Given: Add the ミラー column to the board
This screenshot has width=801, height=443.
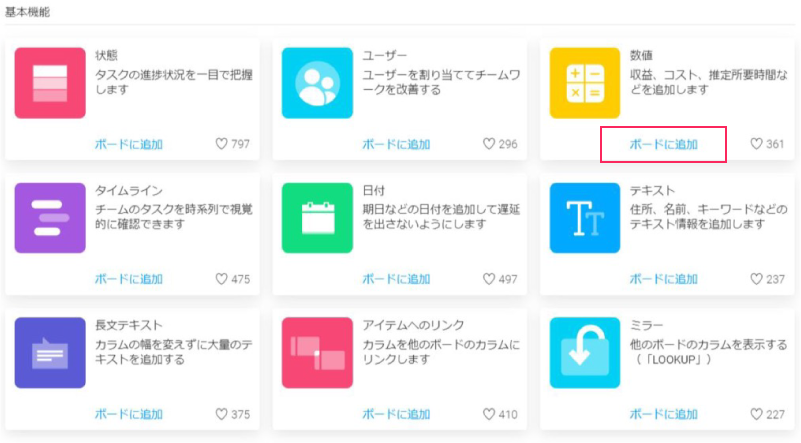Looking at the screenshot, I should point(663,414).
